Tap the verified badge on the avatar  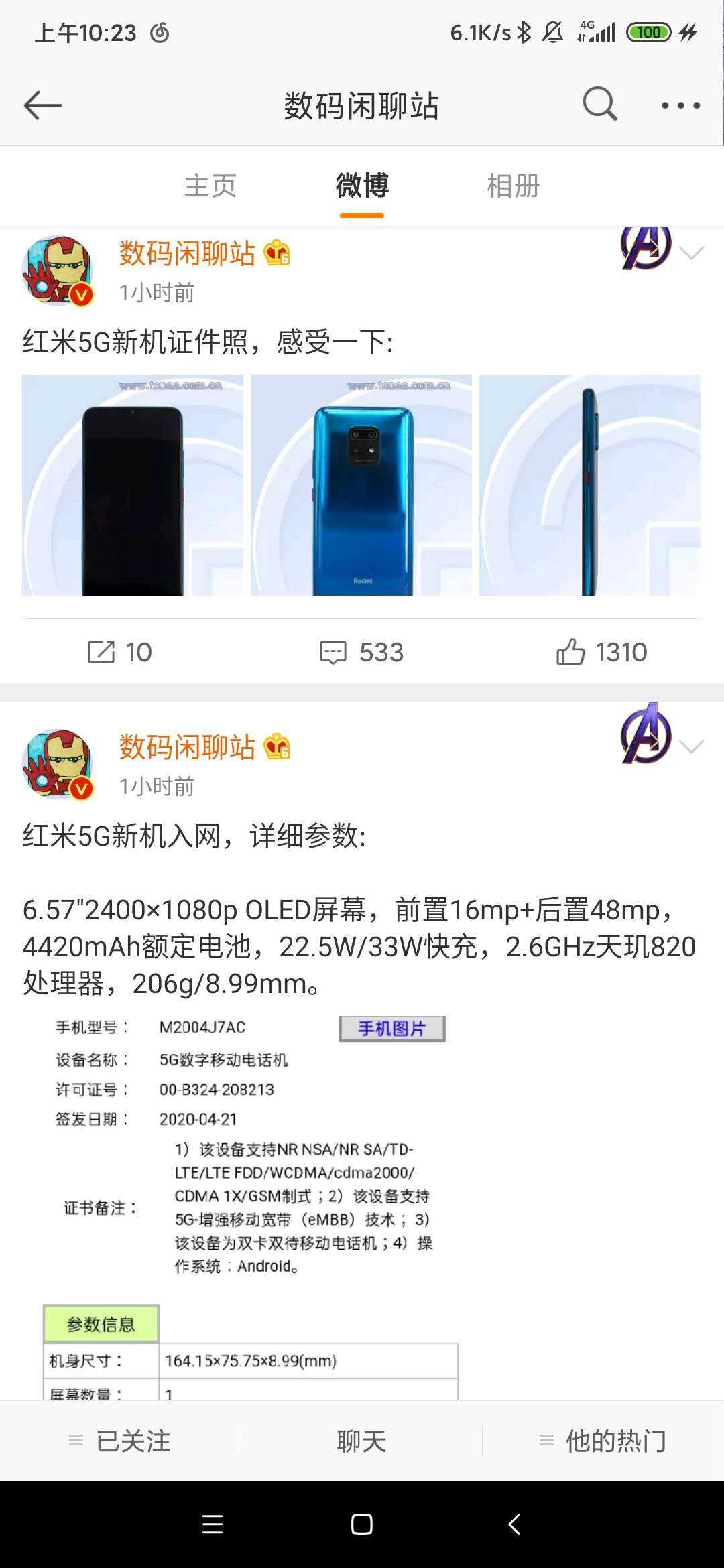[79, 295]
